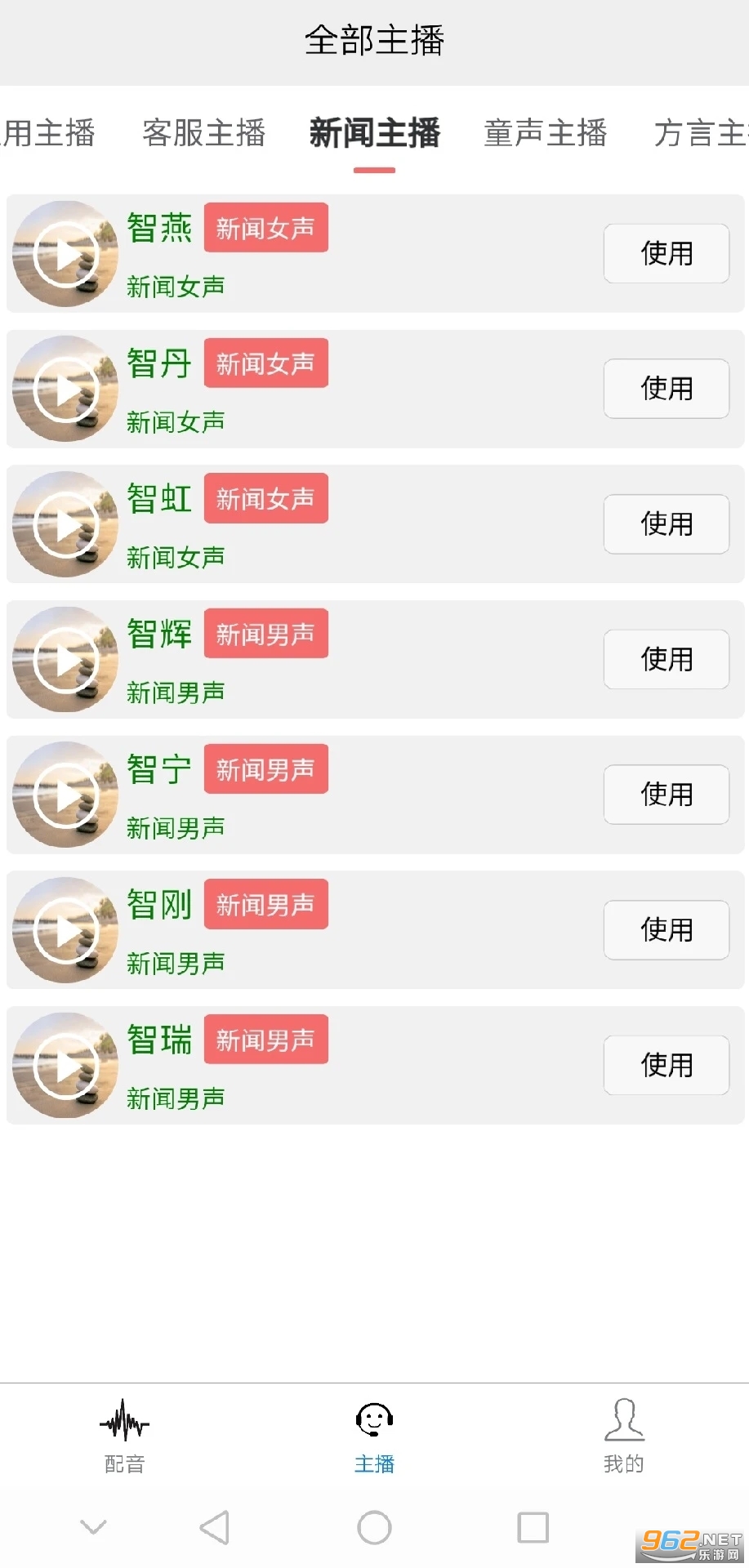This screenshot has width=749, height=1568.
Task: Select 使用 for 智辉
Action: coord(666,659)
